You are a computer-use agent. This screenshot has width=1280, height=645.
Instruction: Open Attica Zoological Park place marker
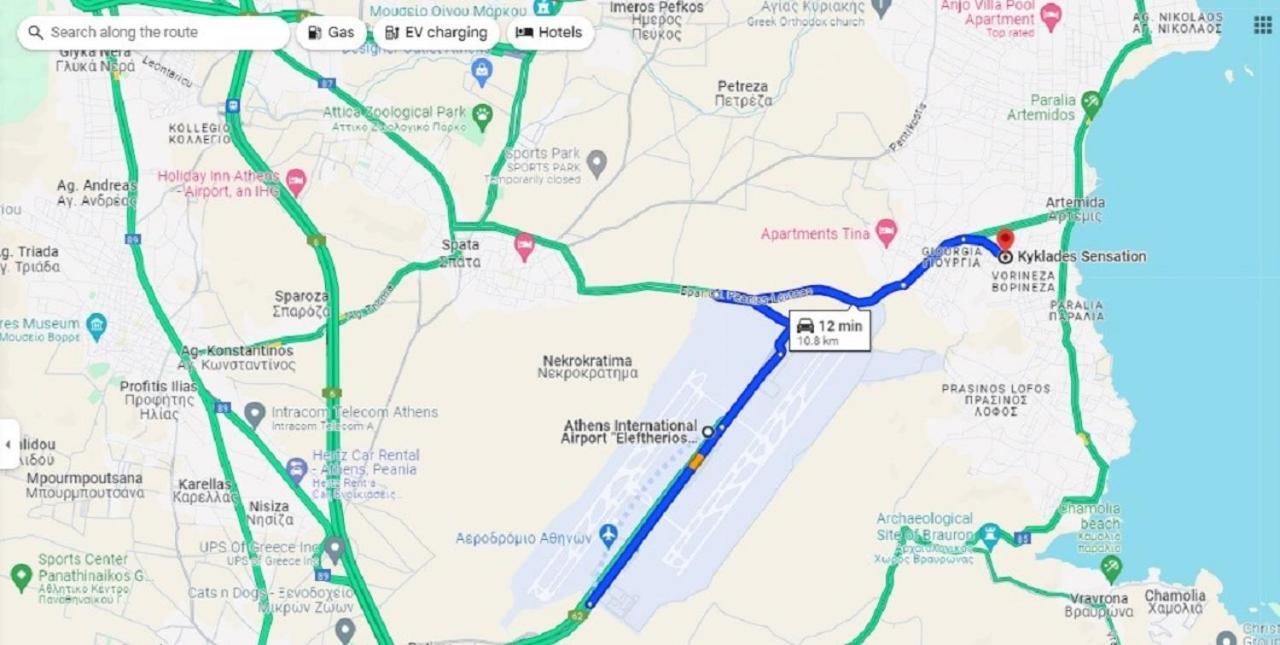tap(483, 114)
